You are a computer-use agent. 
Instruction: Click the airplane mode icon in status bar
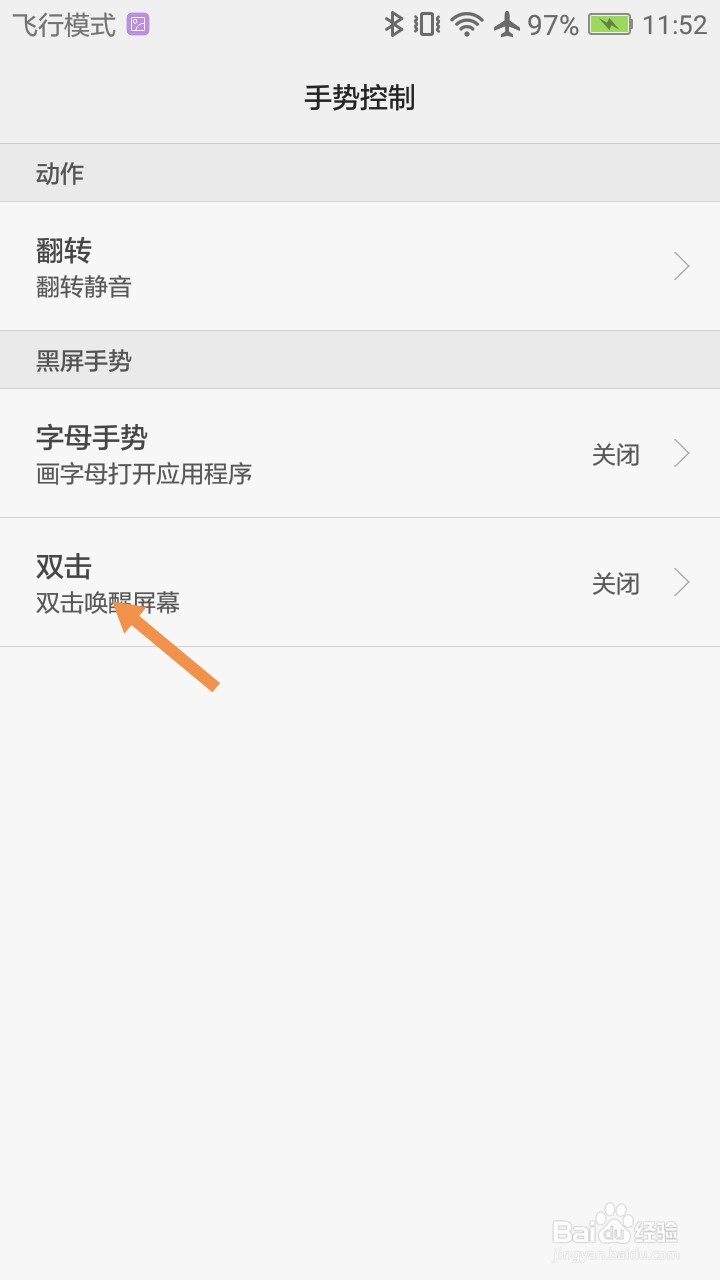click(506, 24)
